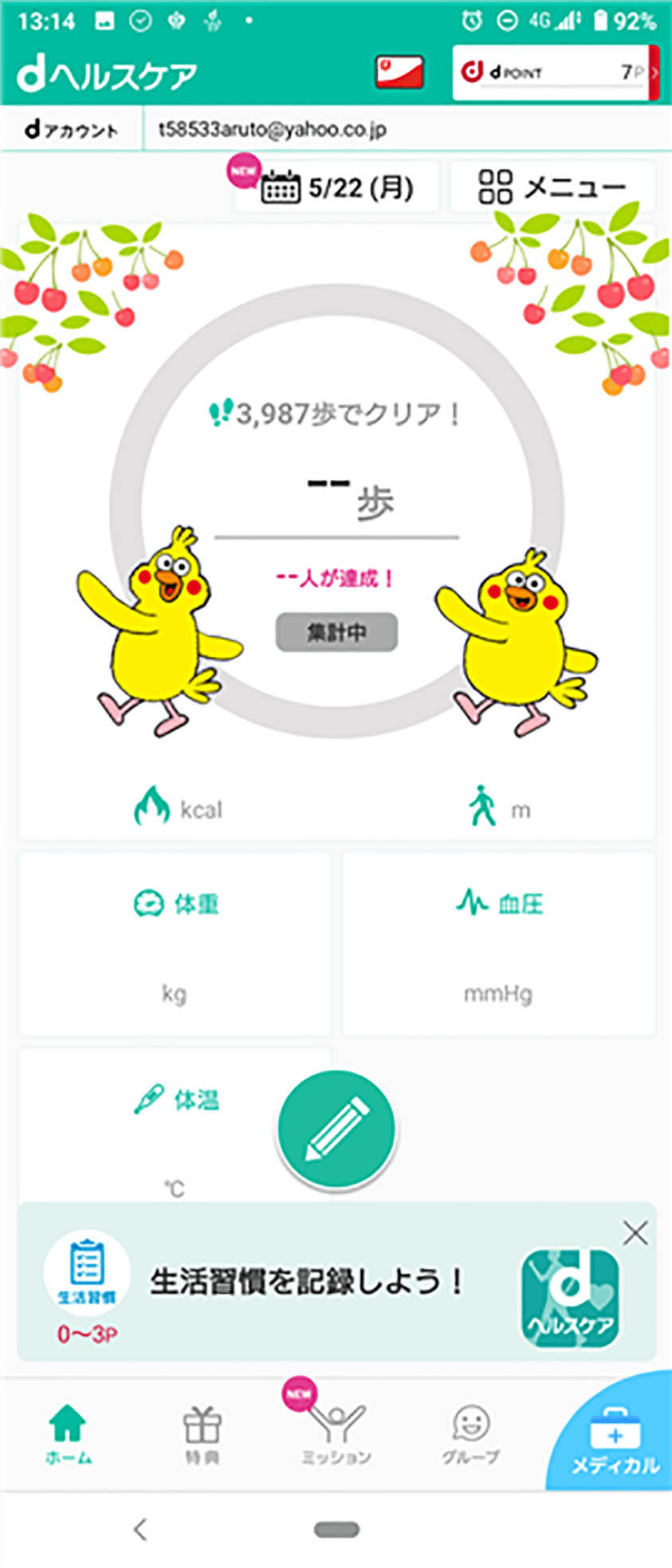Open the step count circle
Screen dimensions: 672x1568
pyautogui.click(x=336, y=510)
